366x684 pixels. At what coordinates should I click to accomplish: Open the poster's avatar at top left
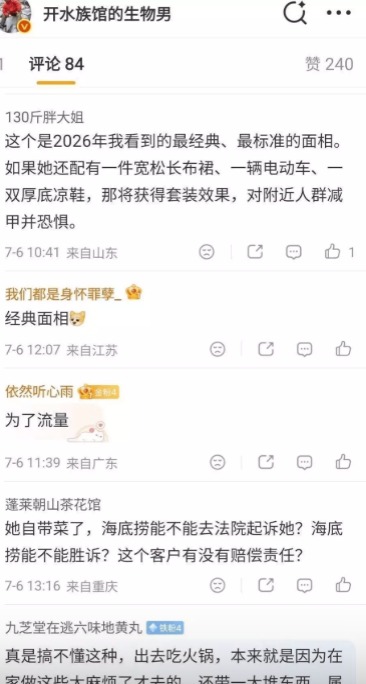[x=15, y=16]
